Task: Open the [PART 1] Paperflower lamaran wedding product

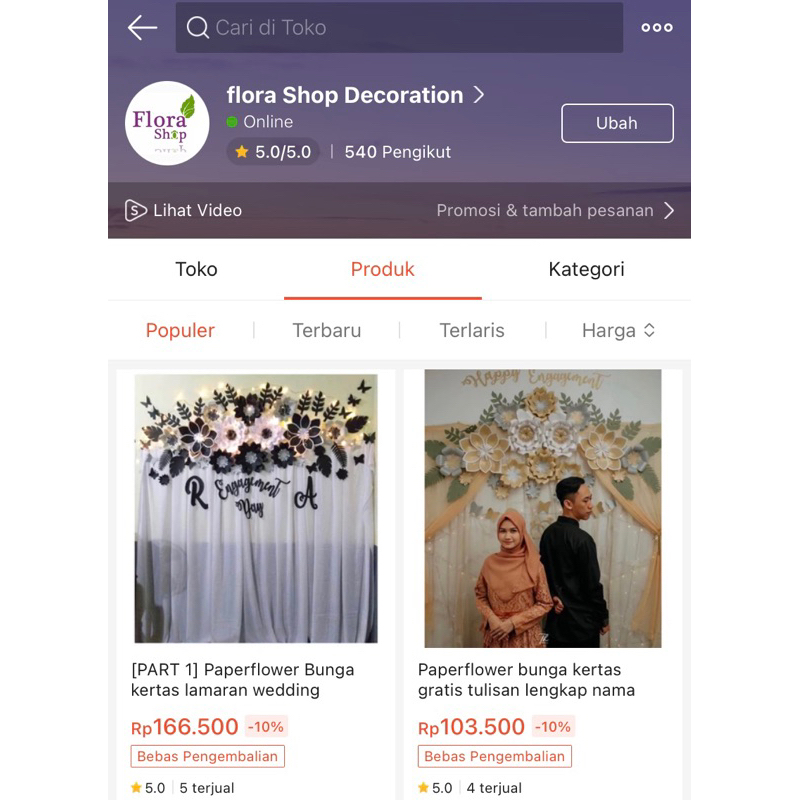Action: tap(256, 510)
